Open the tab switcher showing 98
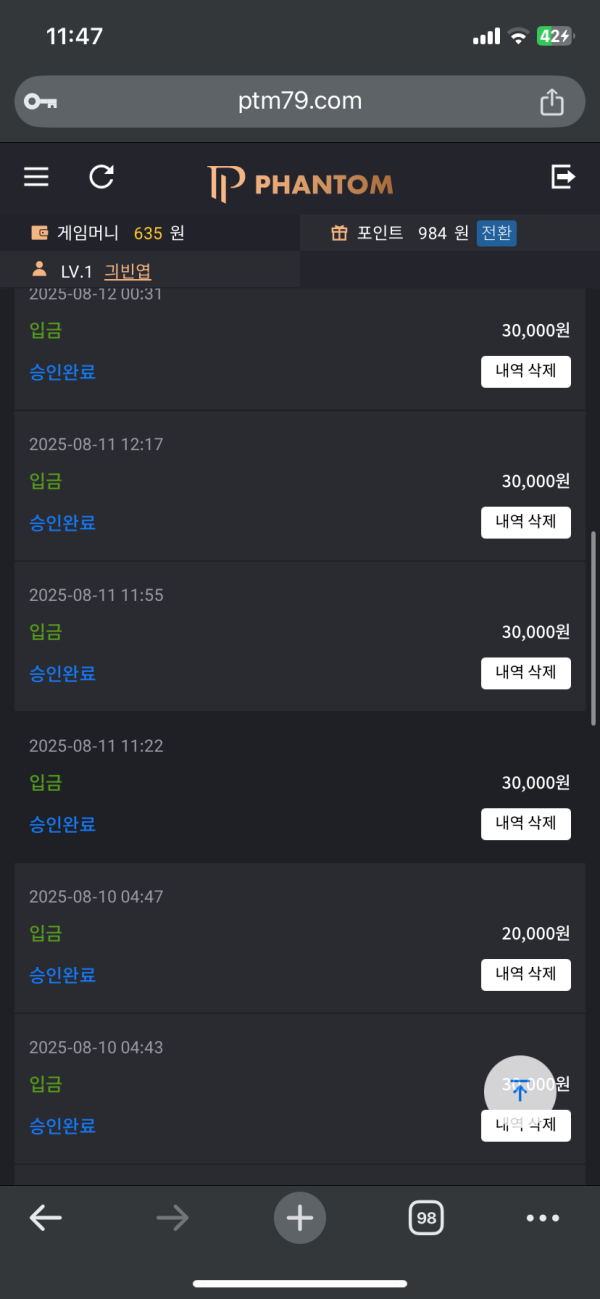 point(426,1218)
